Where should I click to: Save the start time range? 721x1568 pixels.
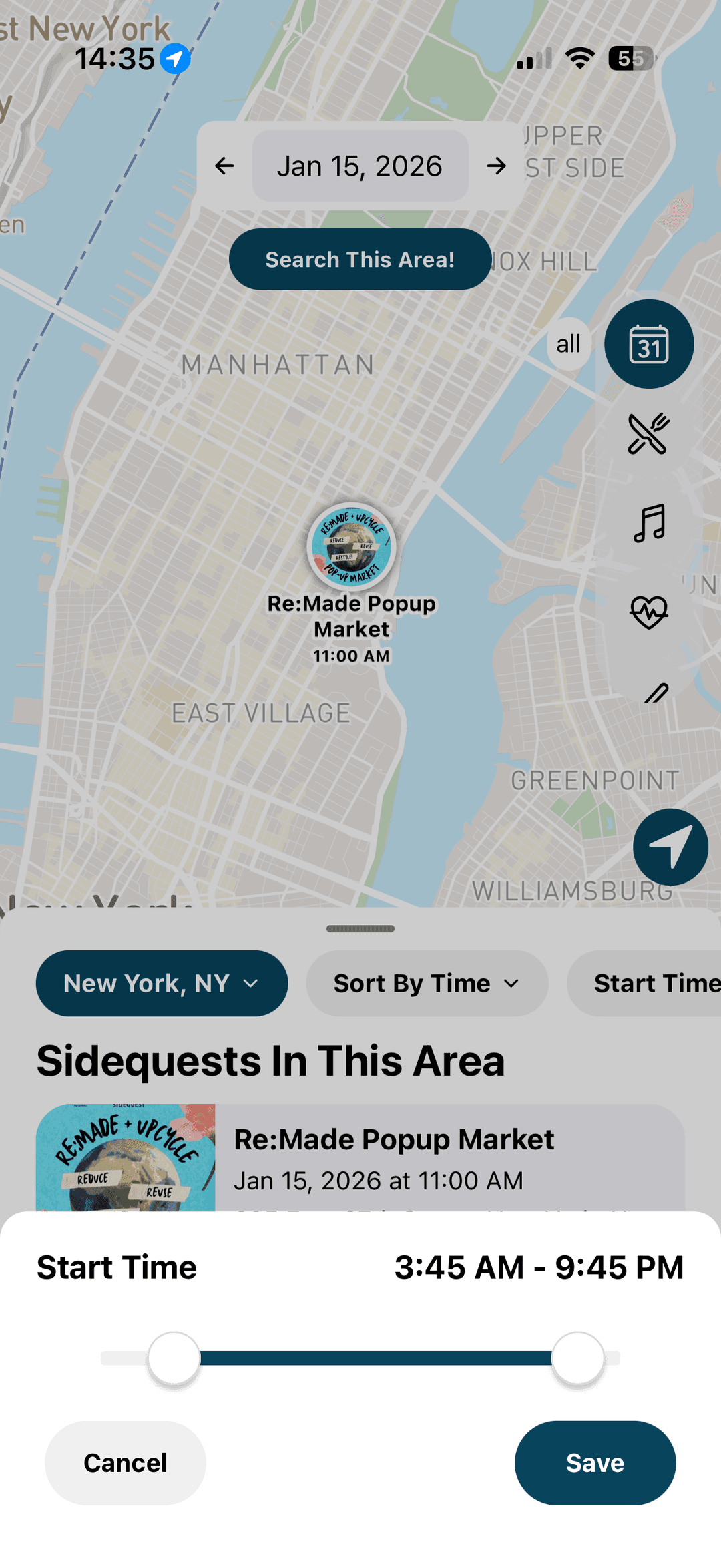coord(595,1463)
